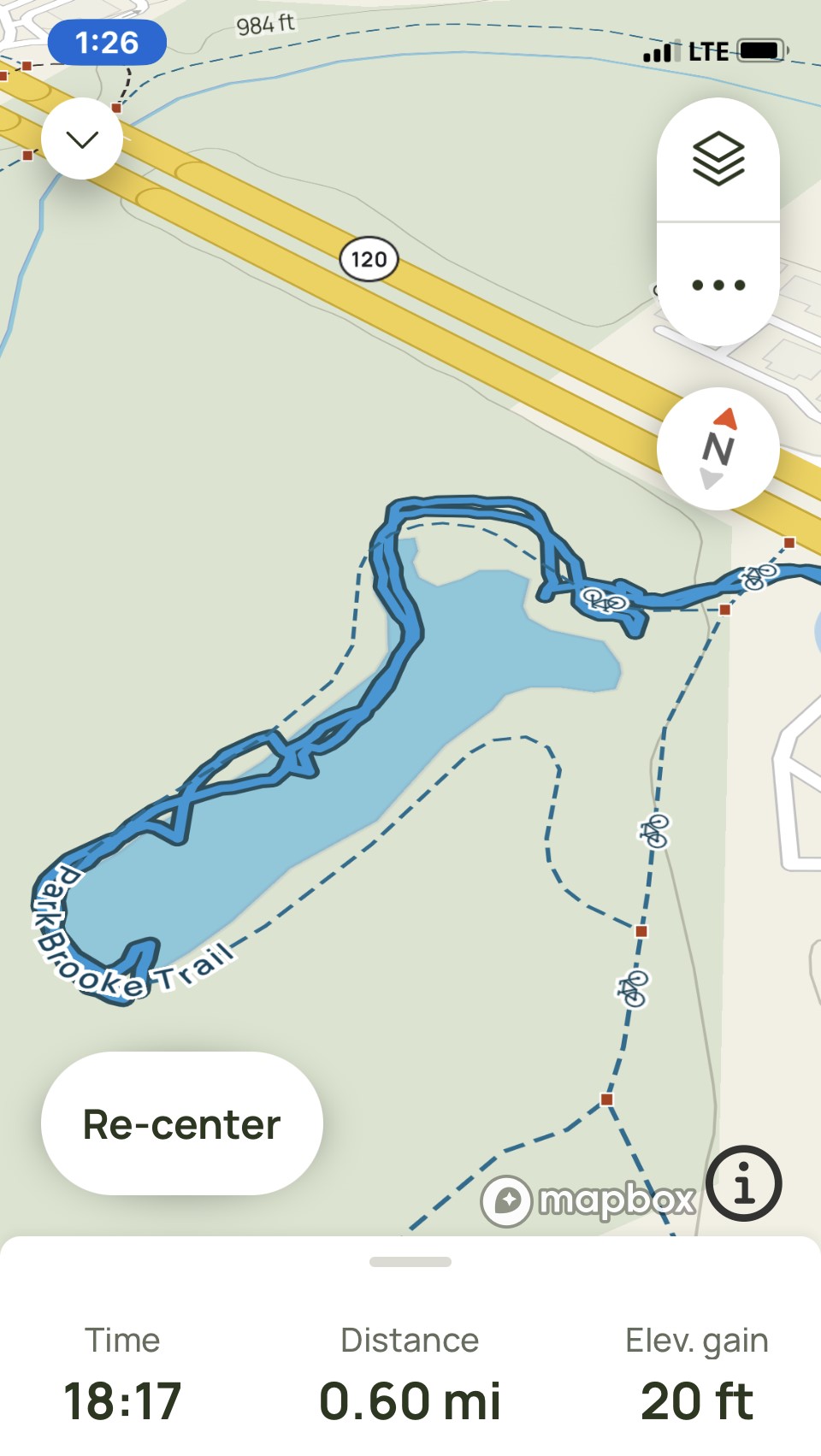821x1456 pixels.
Task: Tap the stats panel drag handle
Action: click(x=410, y=1262)
